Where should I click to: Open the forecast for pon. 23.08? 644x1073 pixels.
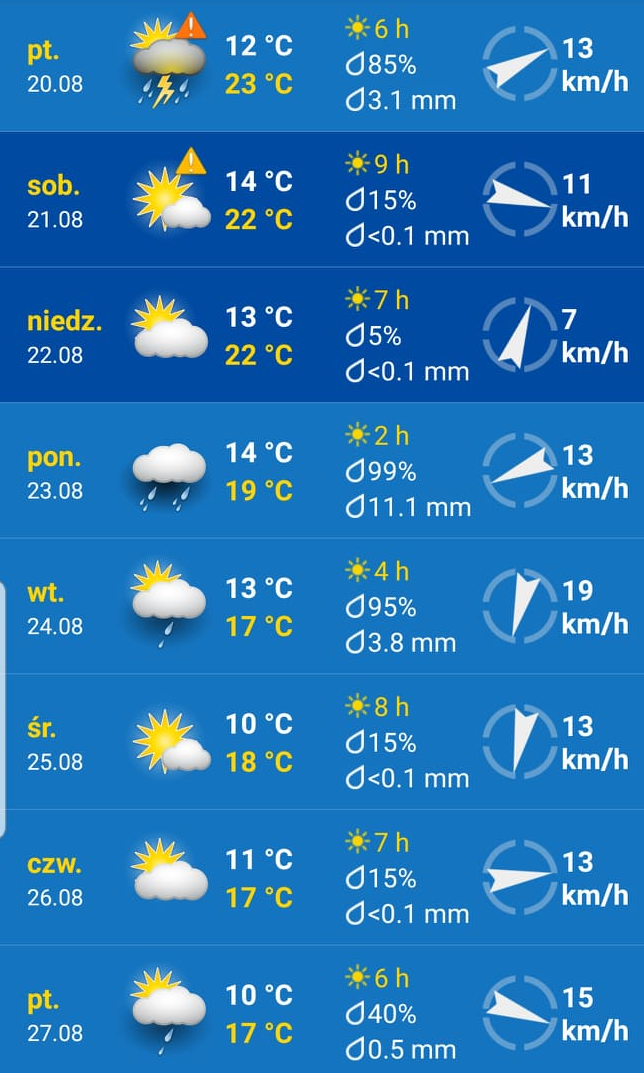[x=322, y=471]
